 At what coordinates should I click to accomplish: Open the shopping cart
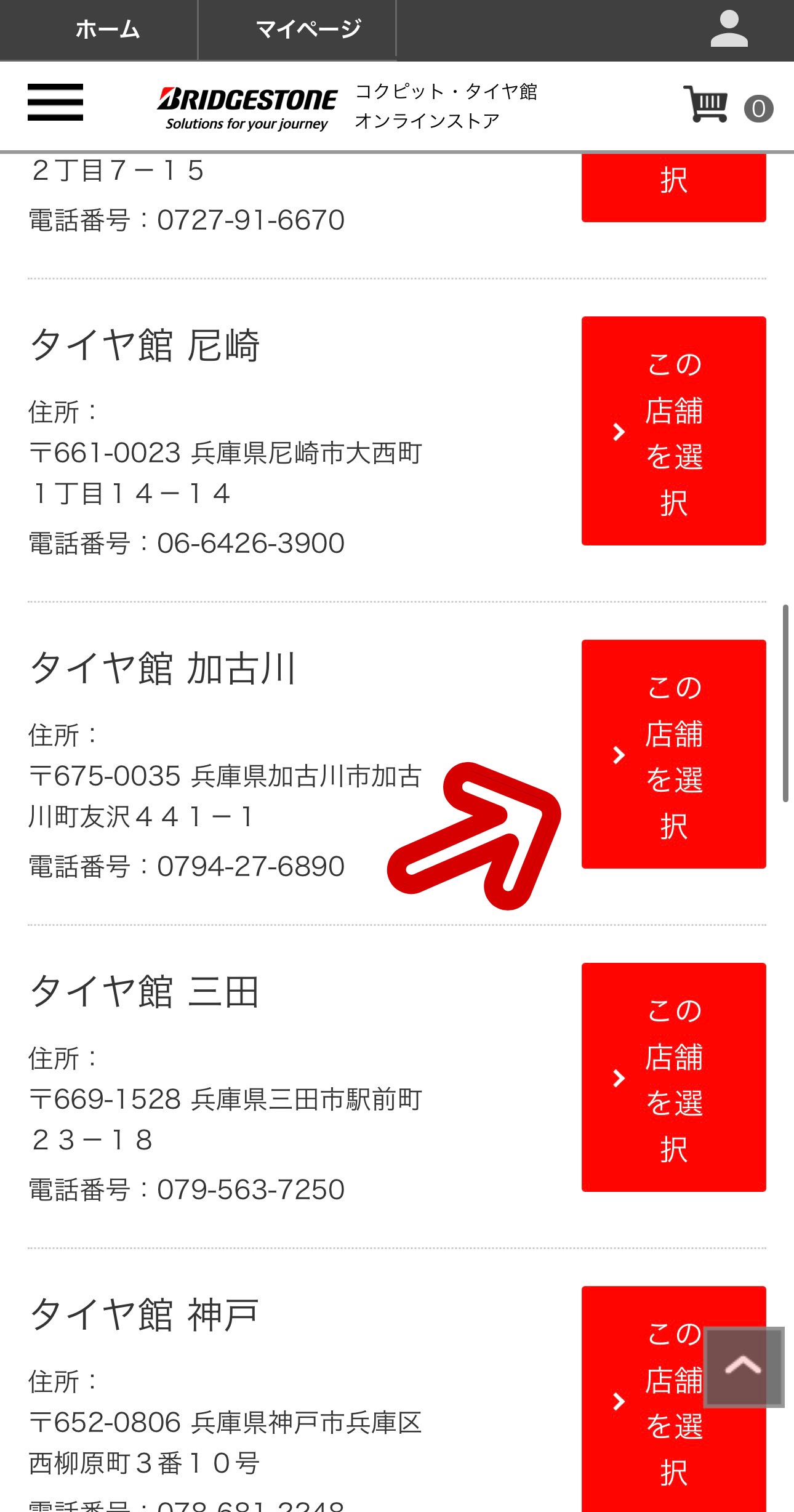pos(705,105)
